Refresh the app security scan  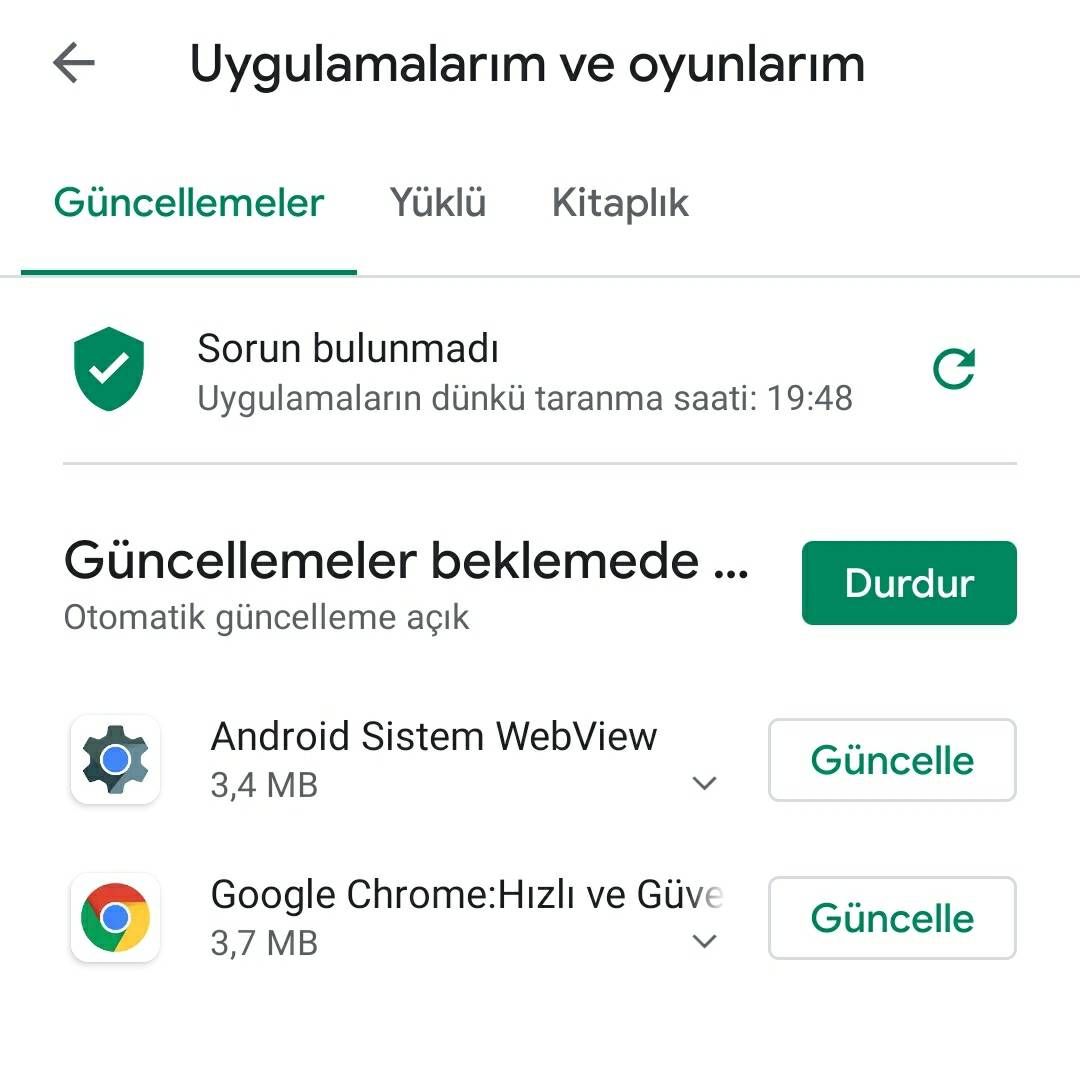click(953, 369)
